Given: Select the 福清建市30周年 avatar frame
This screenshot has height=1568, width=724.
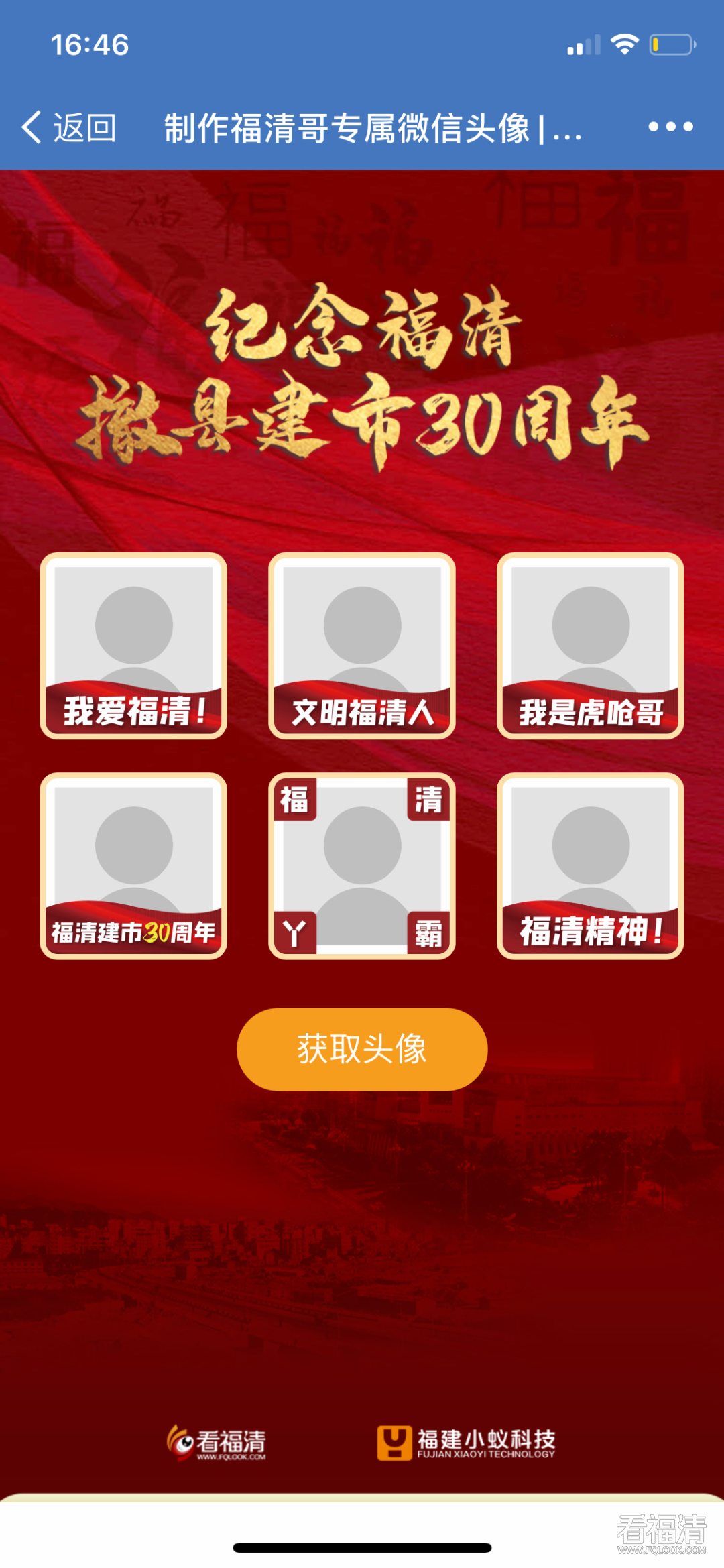Looking at the screenshot, I should point(133,865).
